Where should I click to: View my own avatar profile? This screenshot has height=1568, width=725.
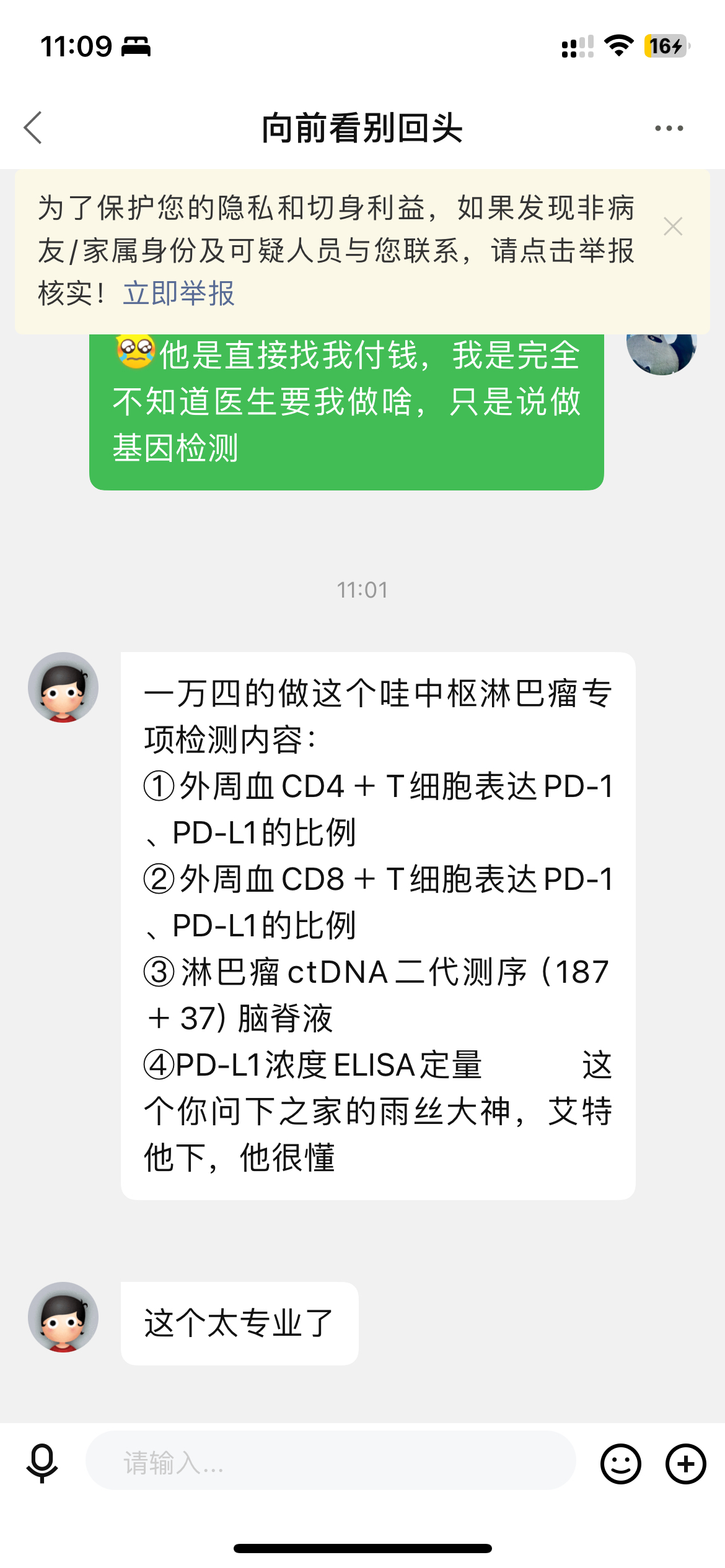(x=661, y=353)
